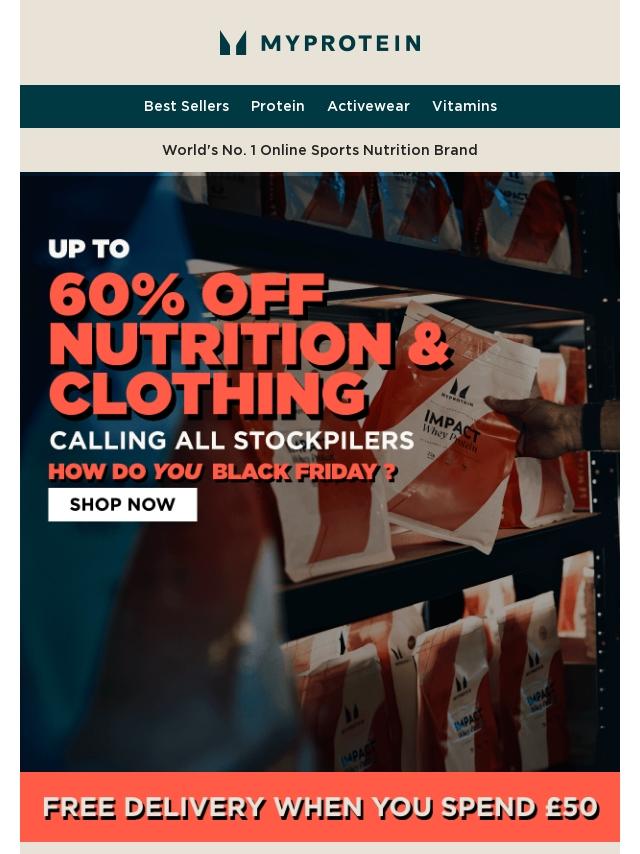640x854 pixels.
Task: Open the Vitamins link
Action: 464,106
